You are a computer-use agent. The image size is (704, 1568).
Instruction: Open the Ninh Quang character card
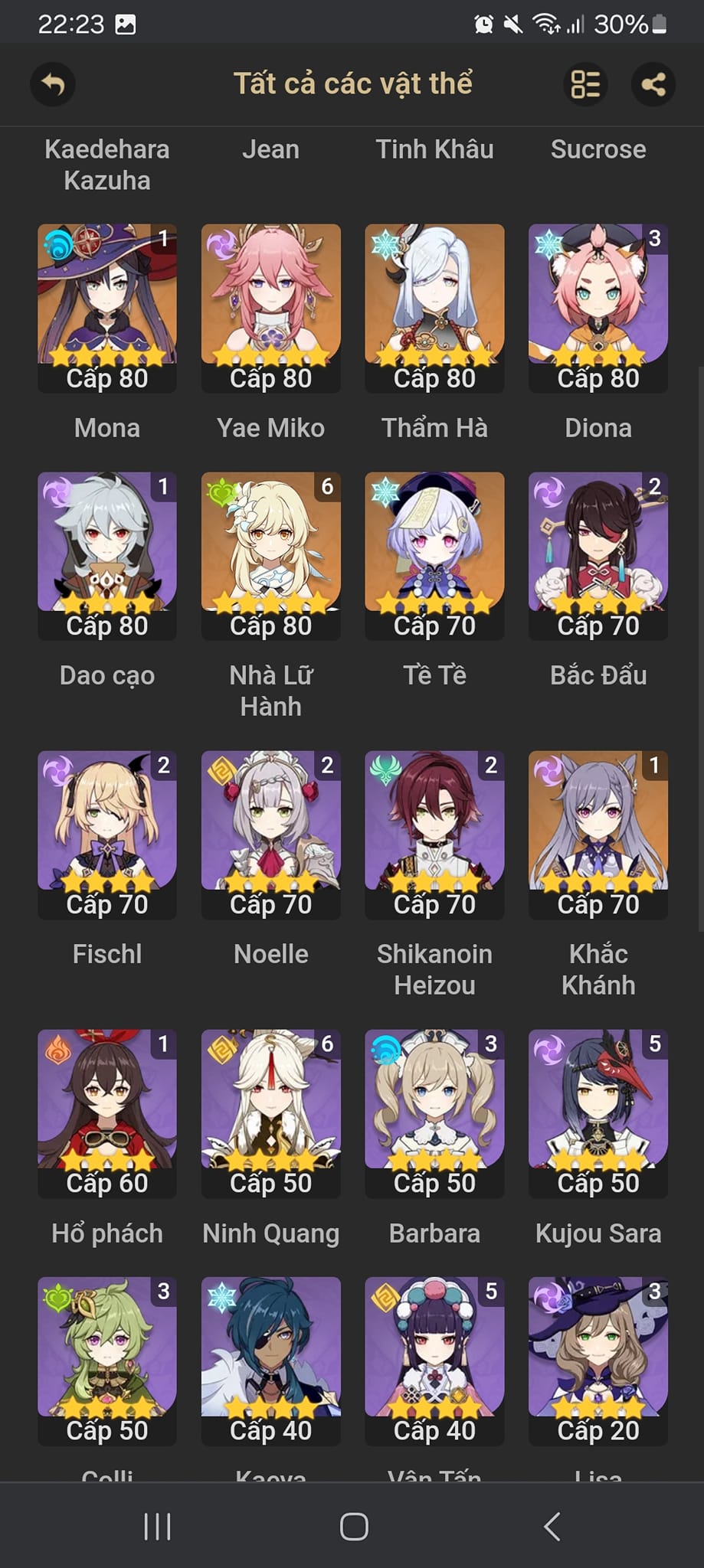click(x=270, y=1113)
